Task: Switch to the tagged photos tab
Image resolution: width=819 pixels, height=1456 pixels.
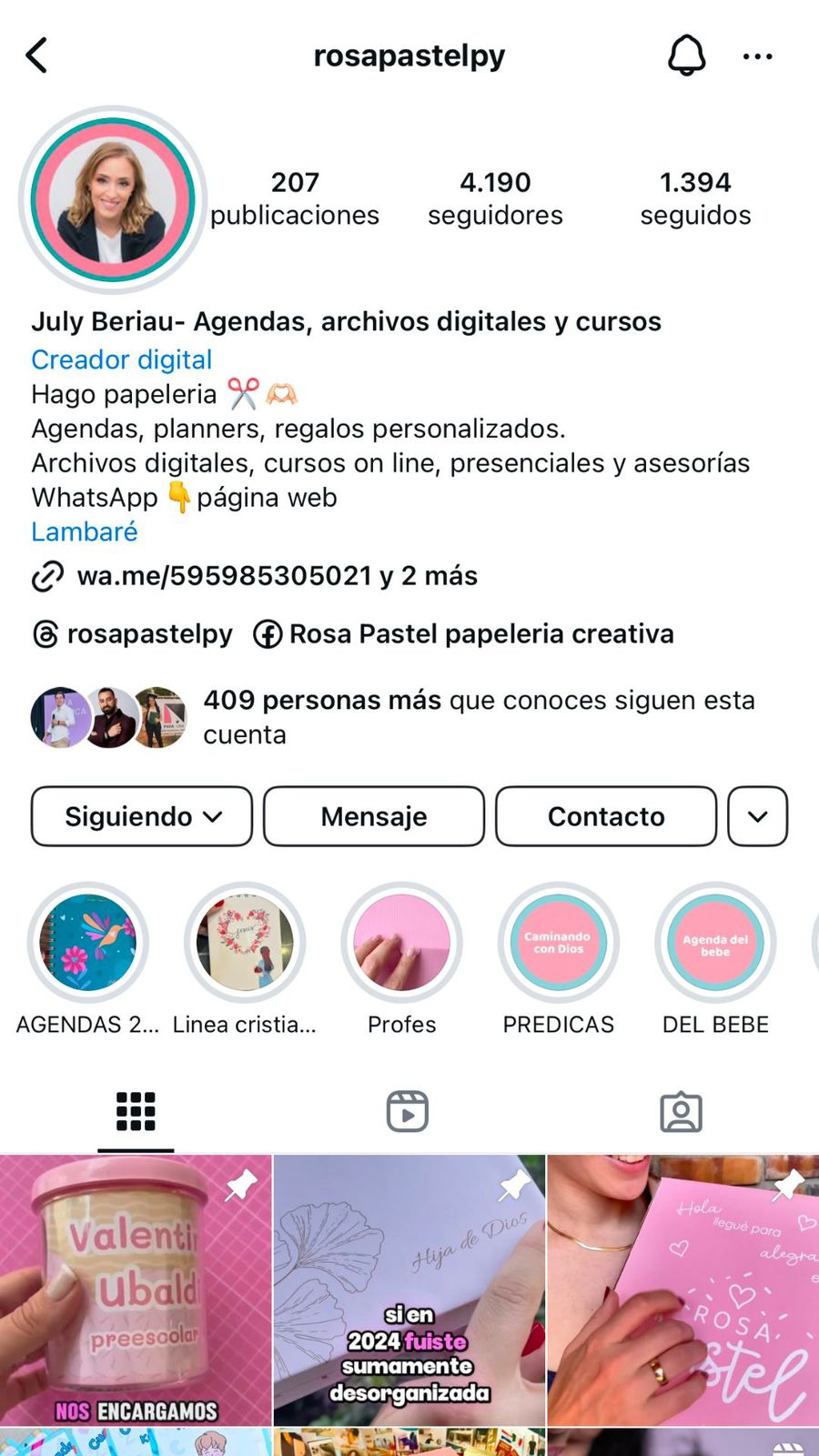Action: click(x=681, y=1112)
